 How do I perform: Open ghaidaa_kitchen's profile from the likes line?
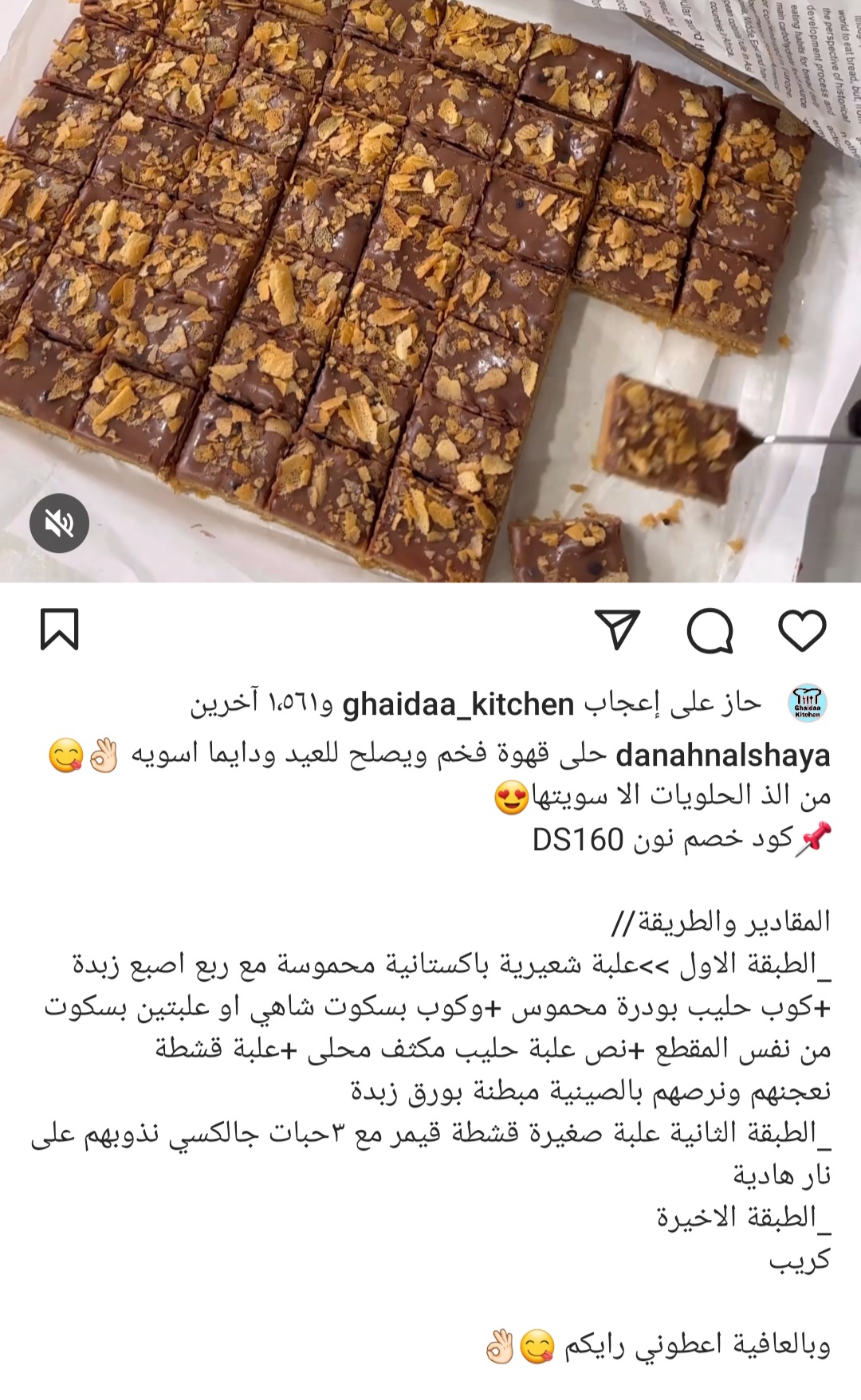[458, 704]
